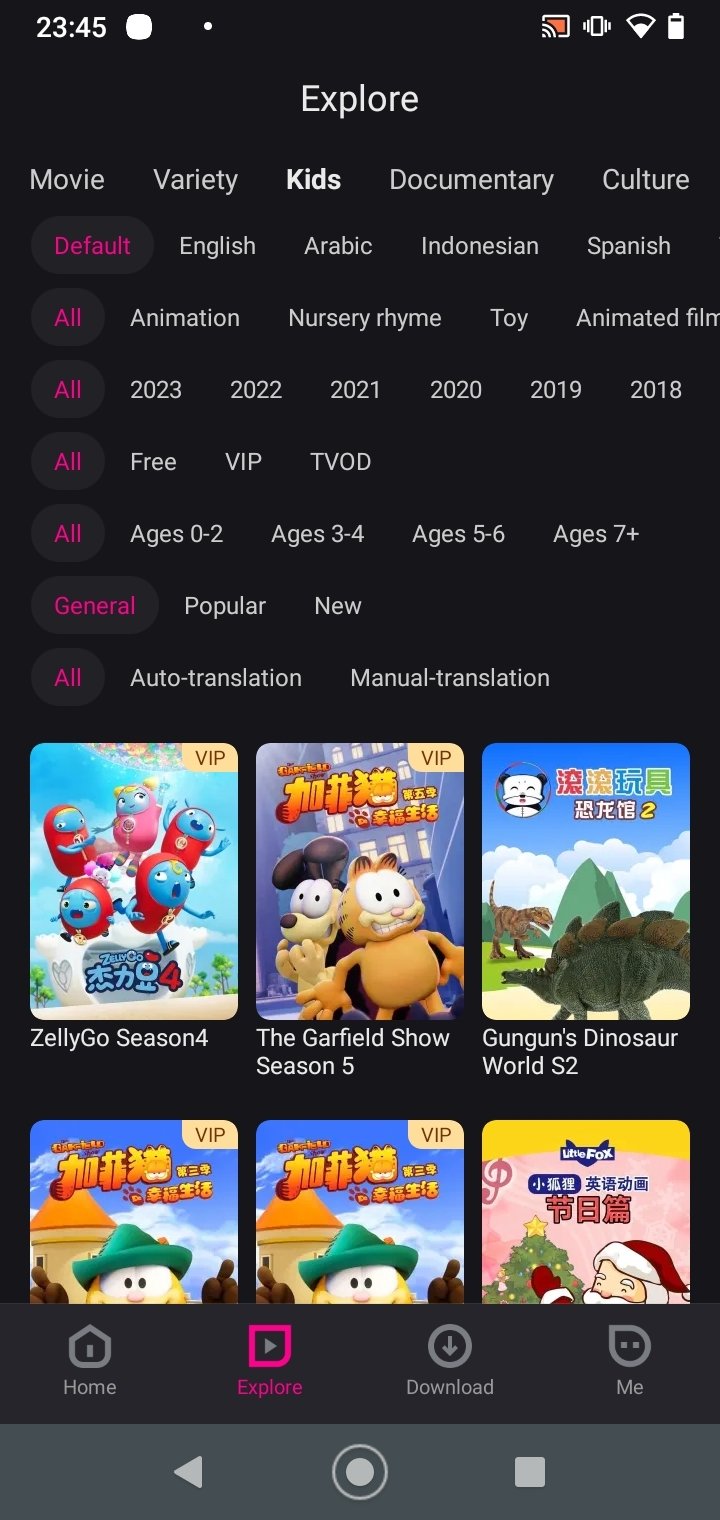The width and height of the screenshot is (720, 1520).
Task: Open Gungun's Dinosaur World S2
Action: tap(586, 881)
